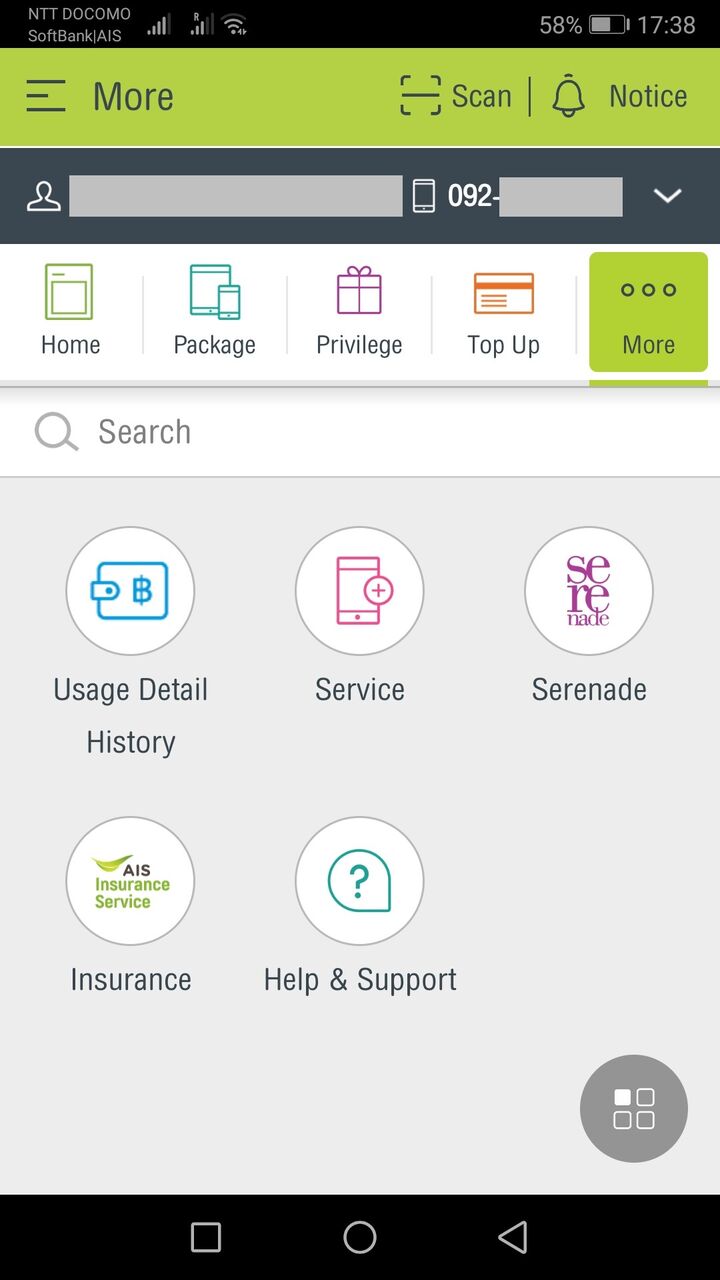Select the More tab

tap(648, 311)
